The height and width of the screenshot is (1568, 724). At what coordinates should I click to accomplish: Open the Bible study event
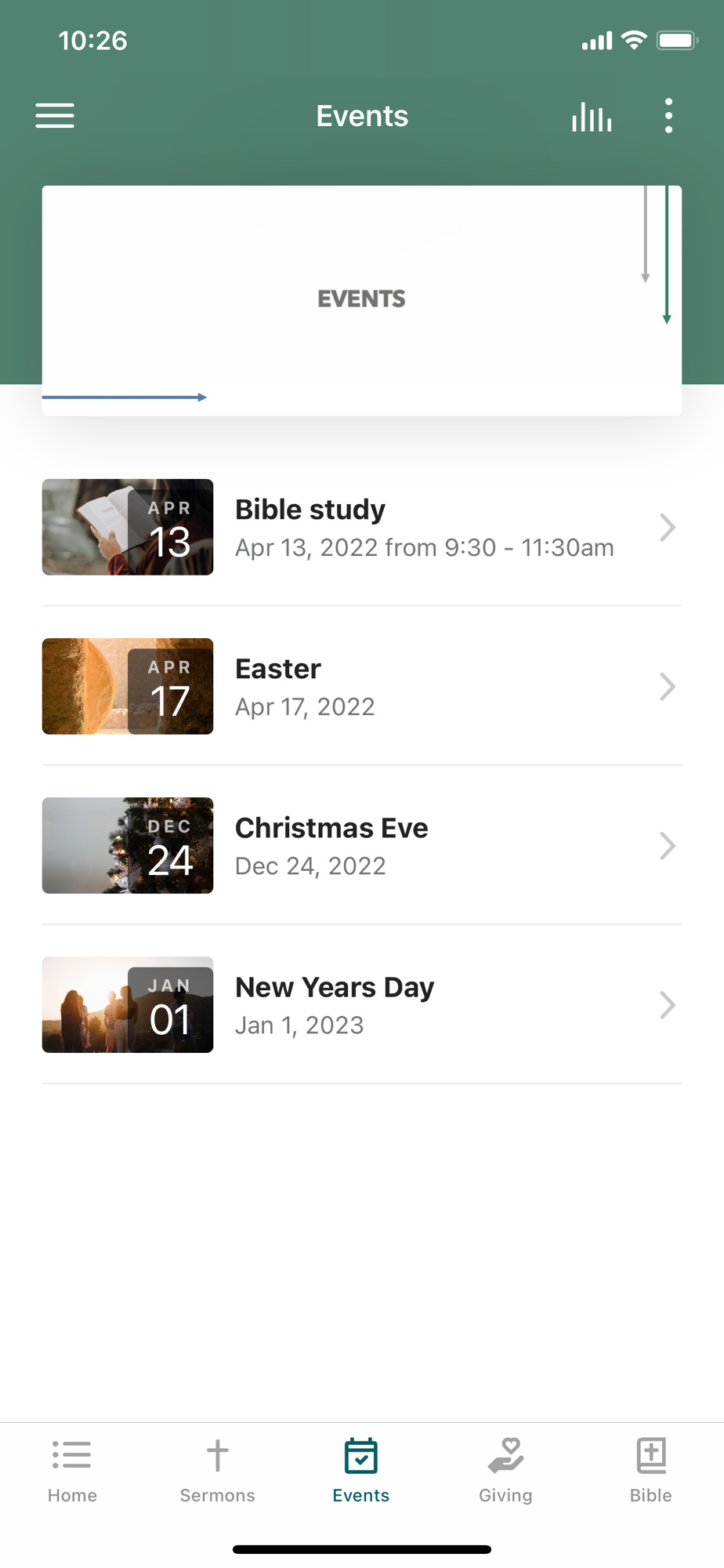coord(362,527)
